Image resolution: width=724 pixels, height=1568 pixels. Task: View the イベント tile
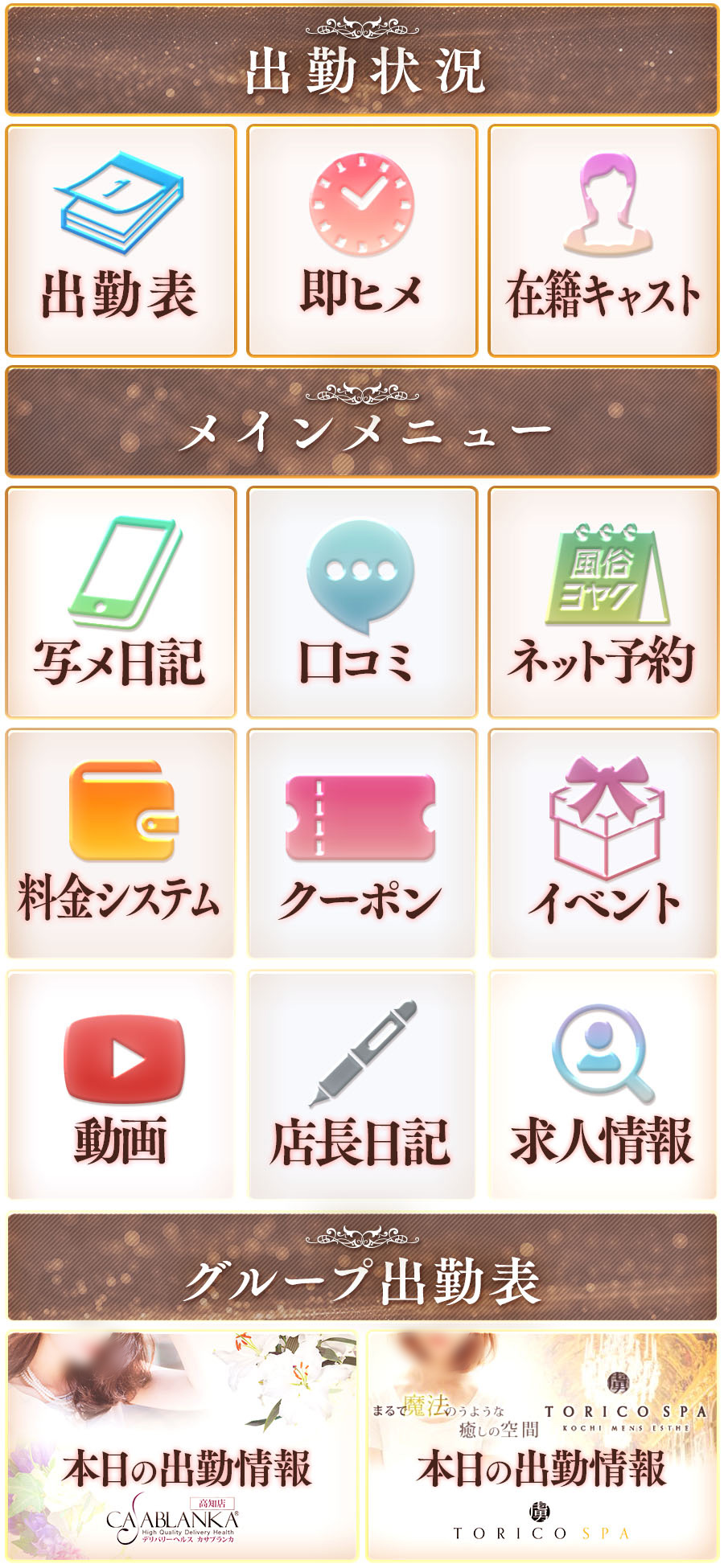(603, 844)
